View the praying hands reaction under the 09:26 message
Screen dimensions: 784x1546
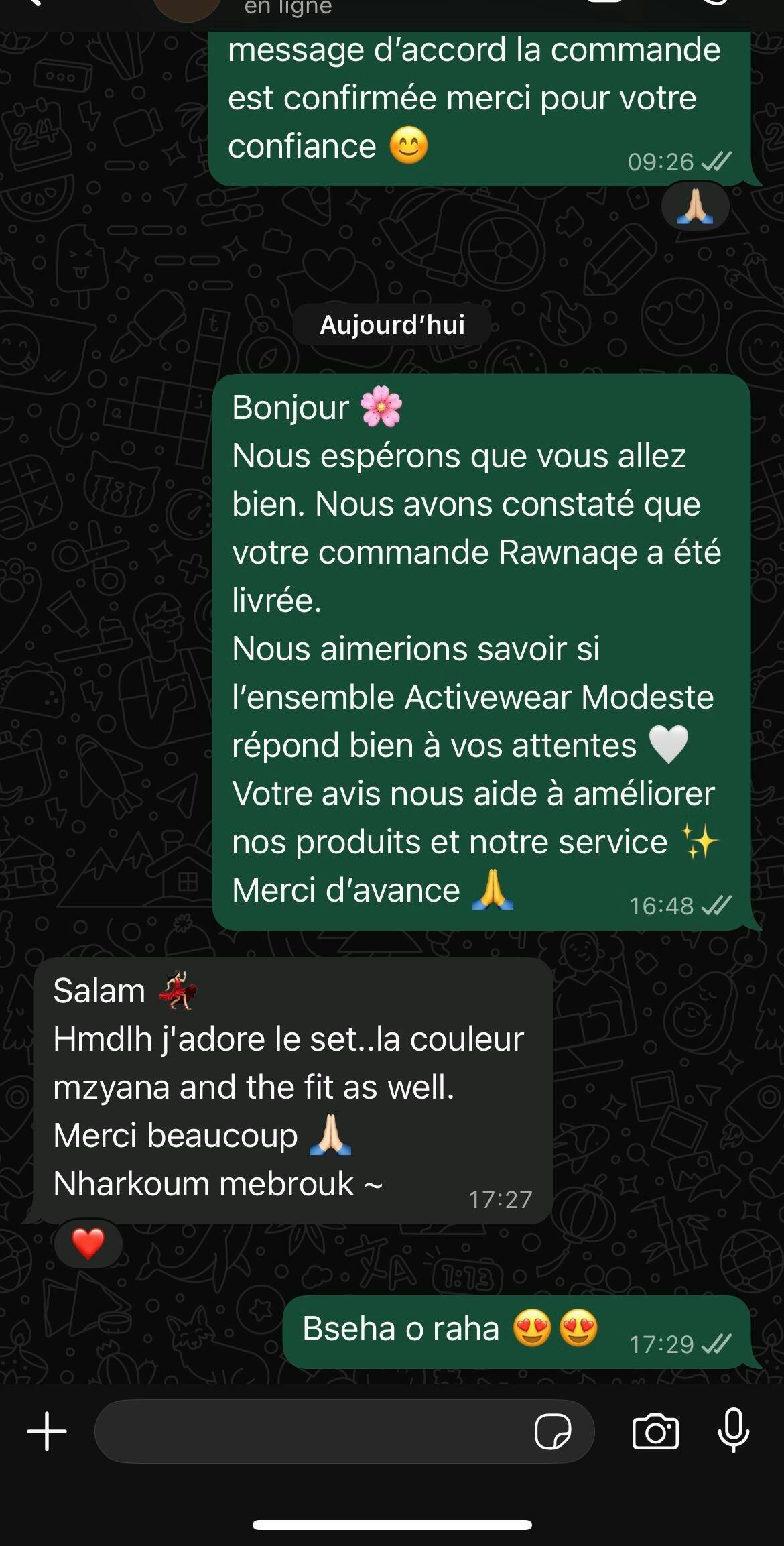pyautogui.click(x=695, y=206)
